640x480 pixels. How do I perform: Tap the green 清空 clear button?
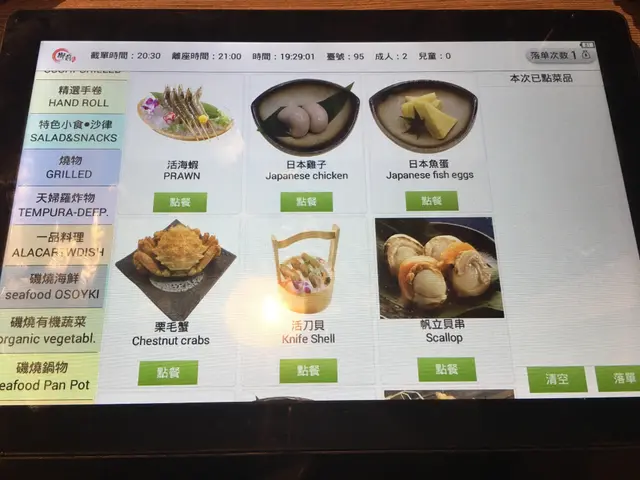[556, 379]
